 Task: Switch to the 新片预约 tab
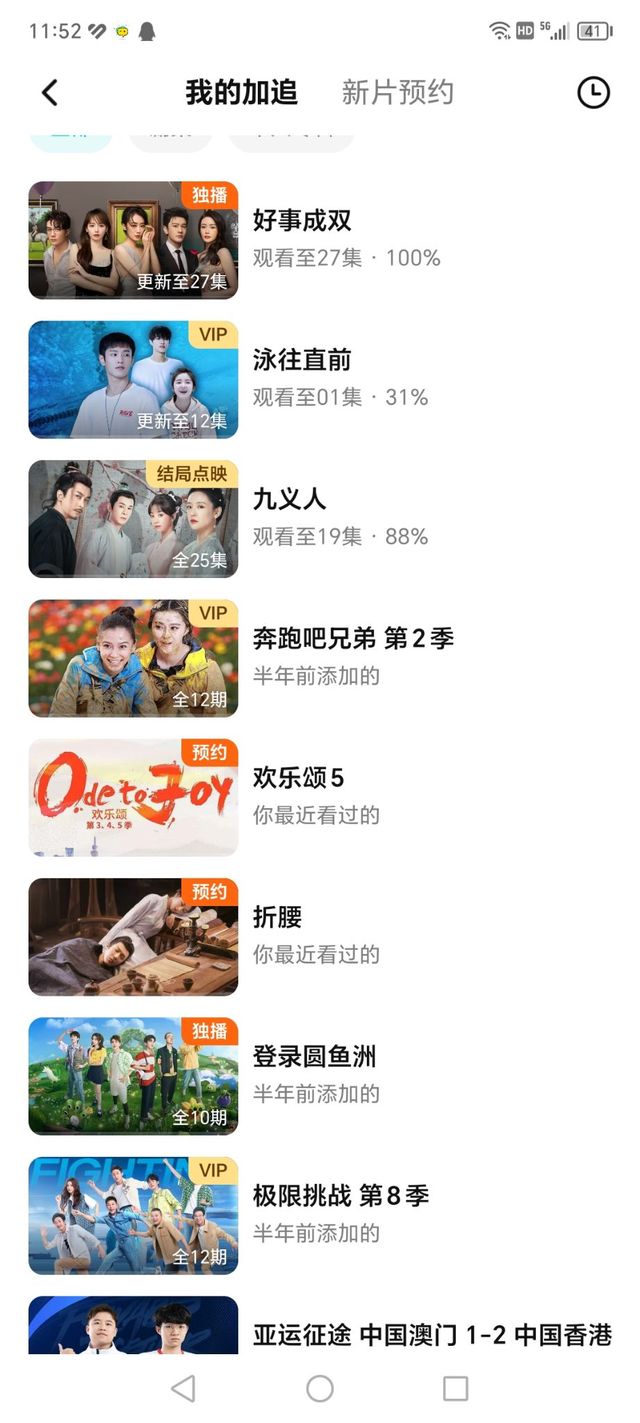pyautogui.click(x=397, y=93)
